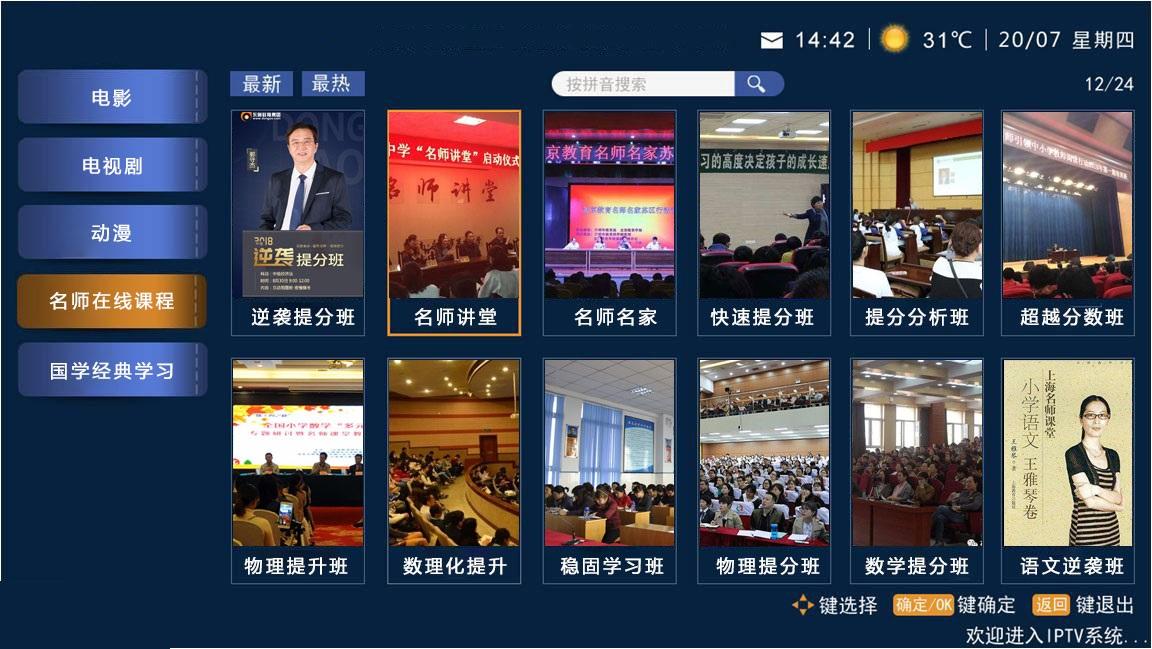Sort courses by 最新
The height and width of the screenshot is (649, 1152).
262,84
